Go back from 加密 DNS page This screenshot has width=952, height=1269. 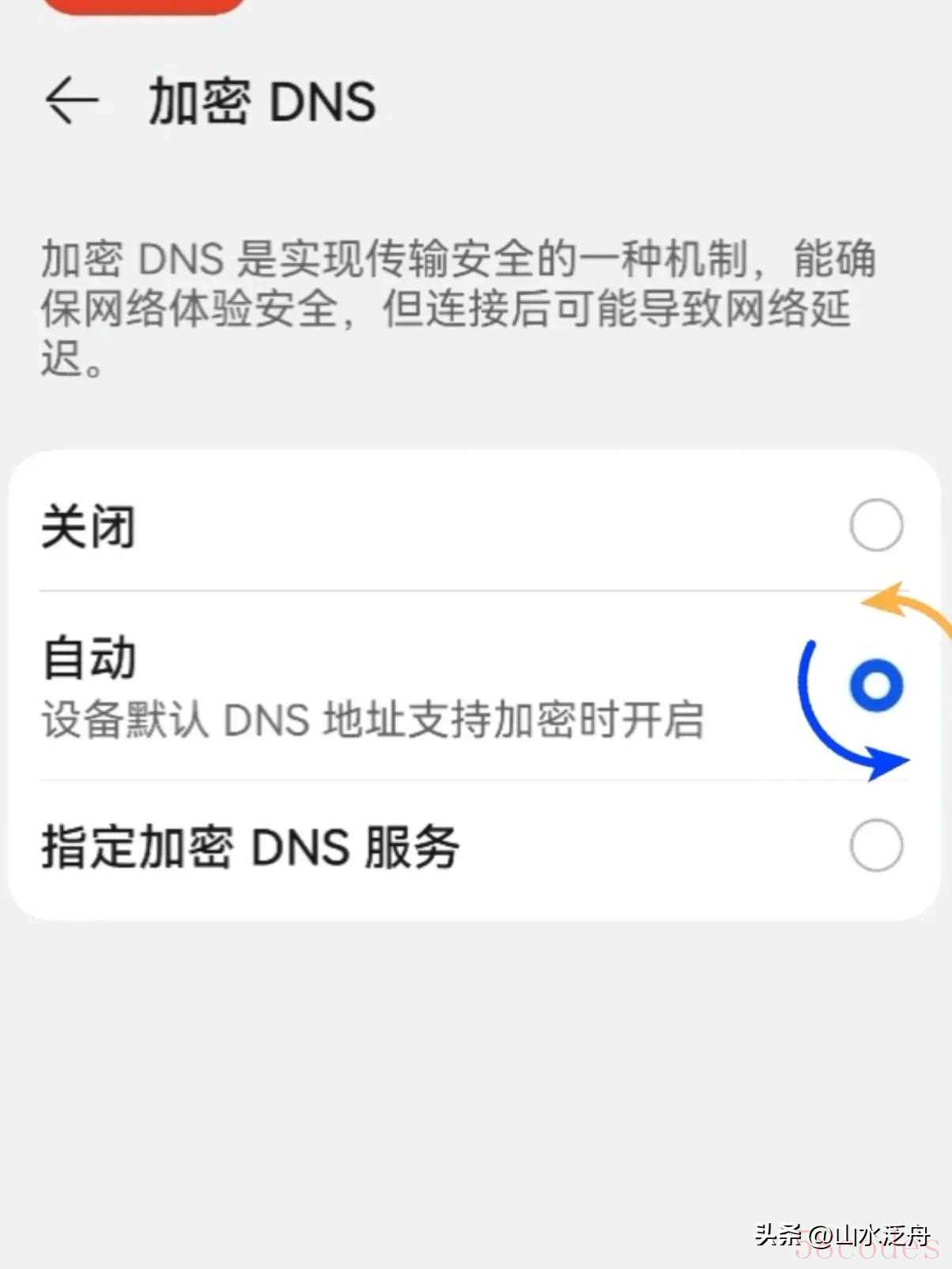[71, 100]
